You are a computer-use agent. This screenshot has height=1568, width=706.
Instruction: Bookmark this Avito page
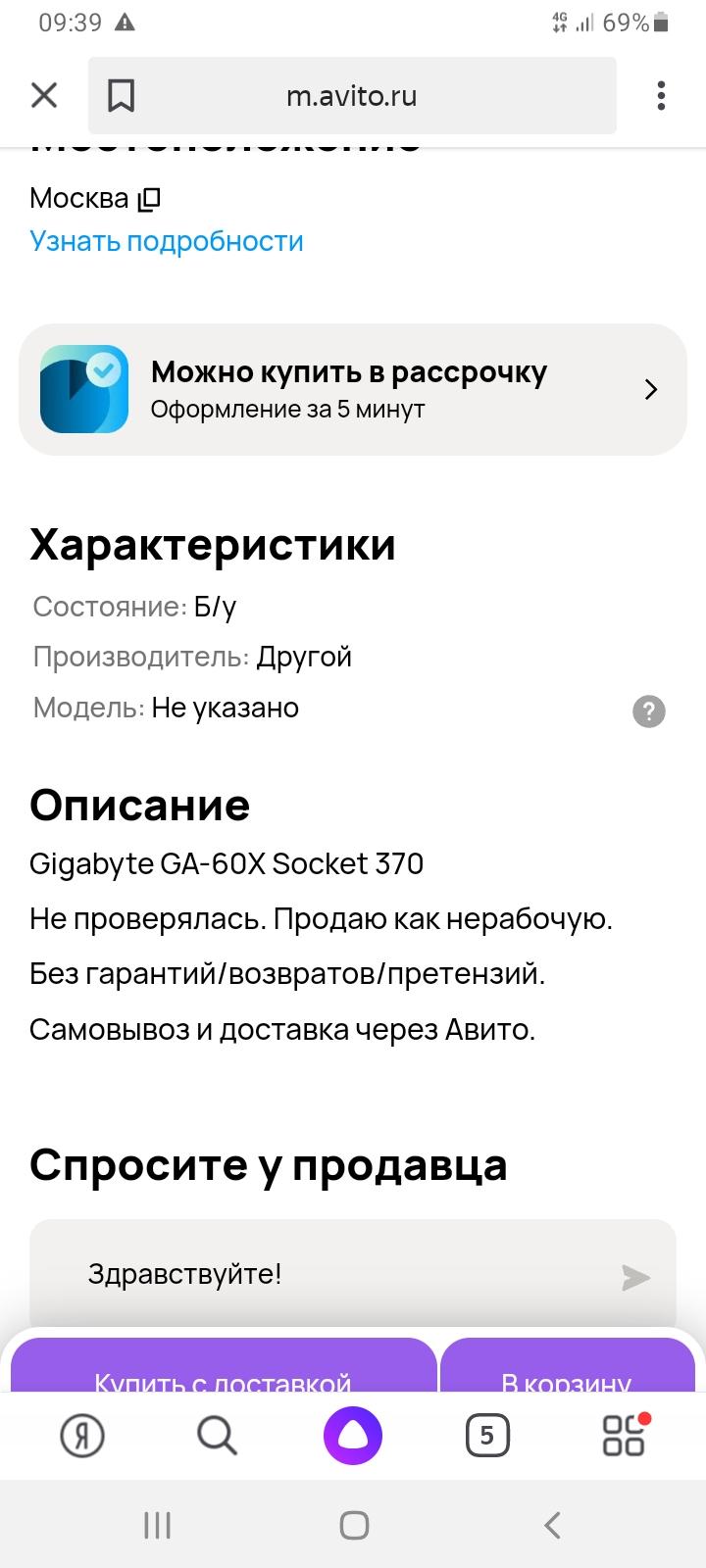click(122, 96)
